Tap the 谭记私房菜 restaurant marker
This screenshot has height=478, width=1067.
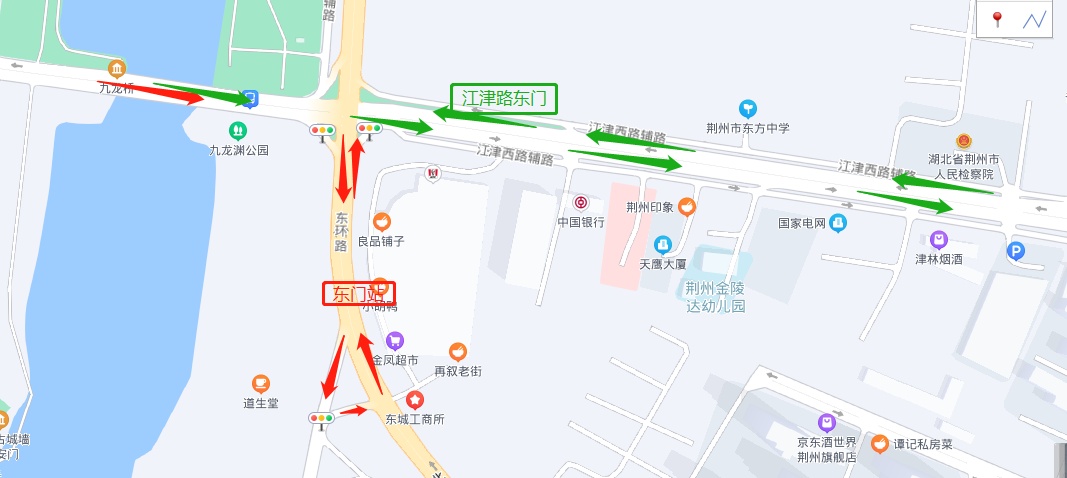(879, 443)
